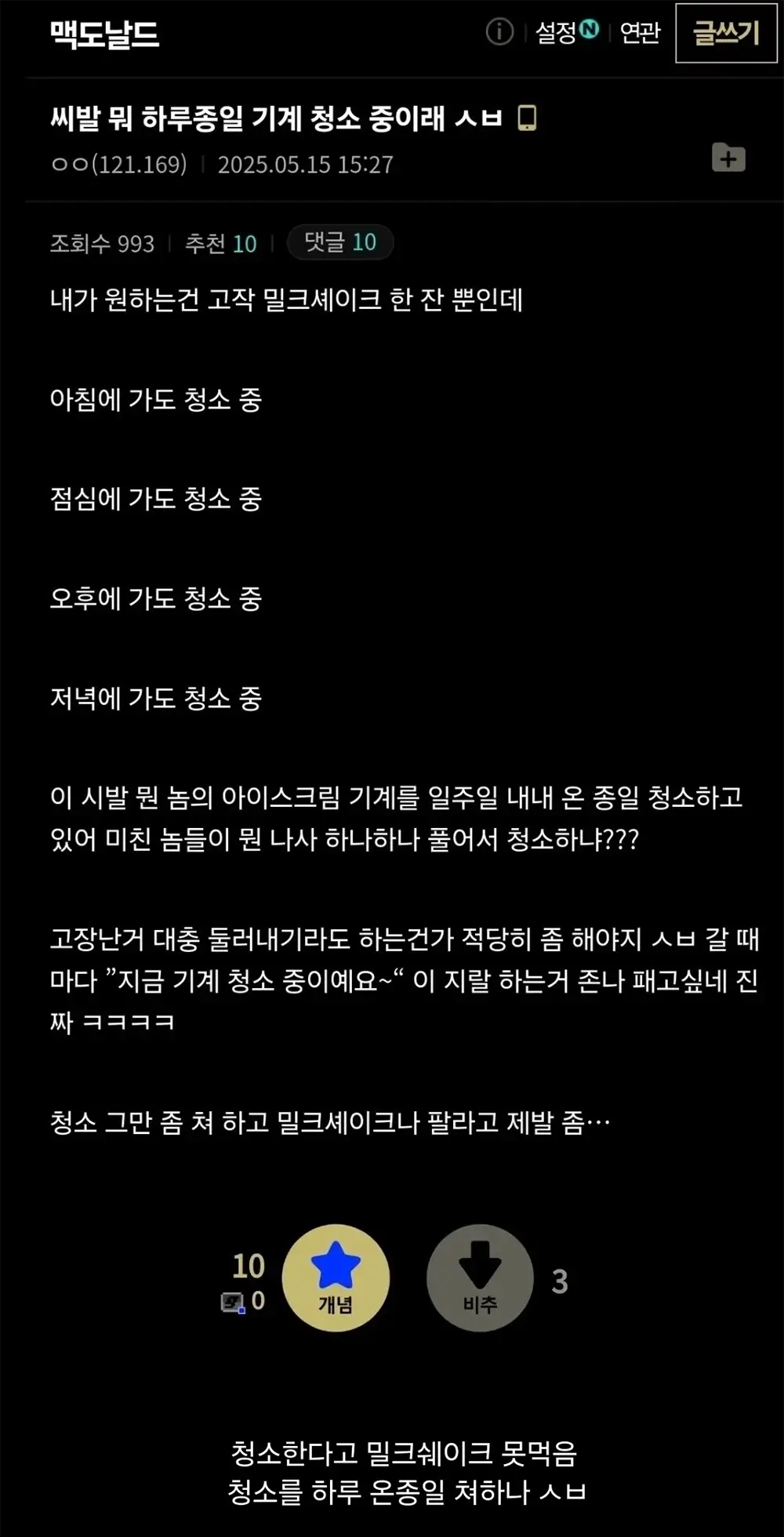Jump to comments via 댓글 10 chip

click(x=340, y=242)
